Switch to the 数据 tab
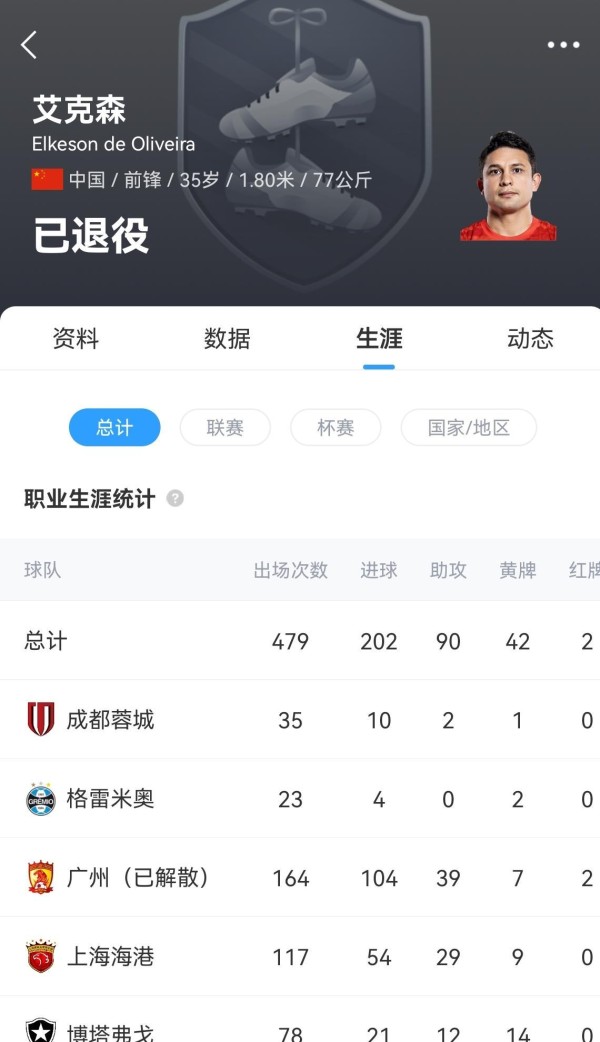 [227, 338]
